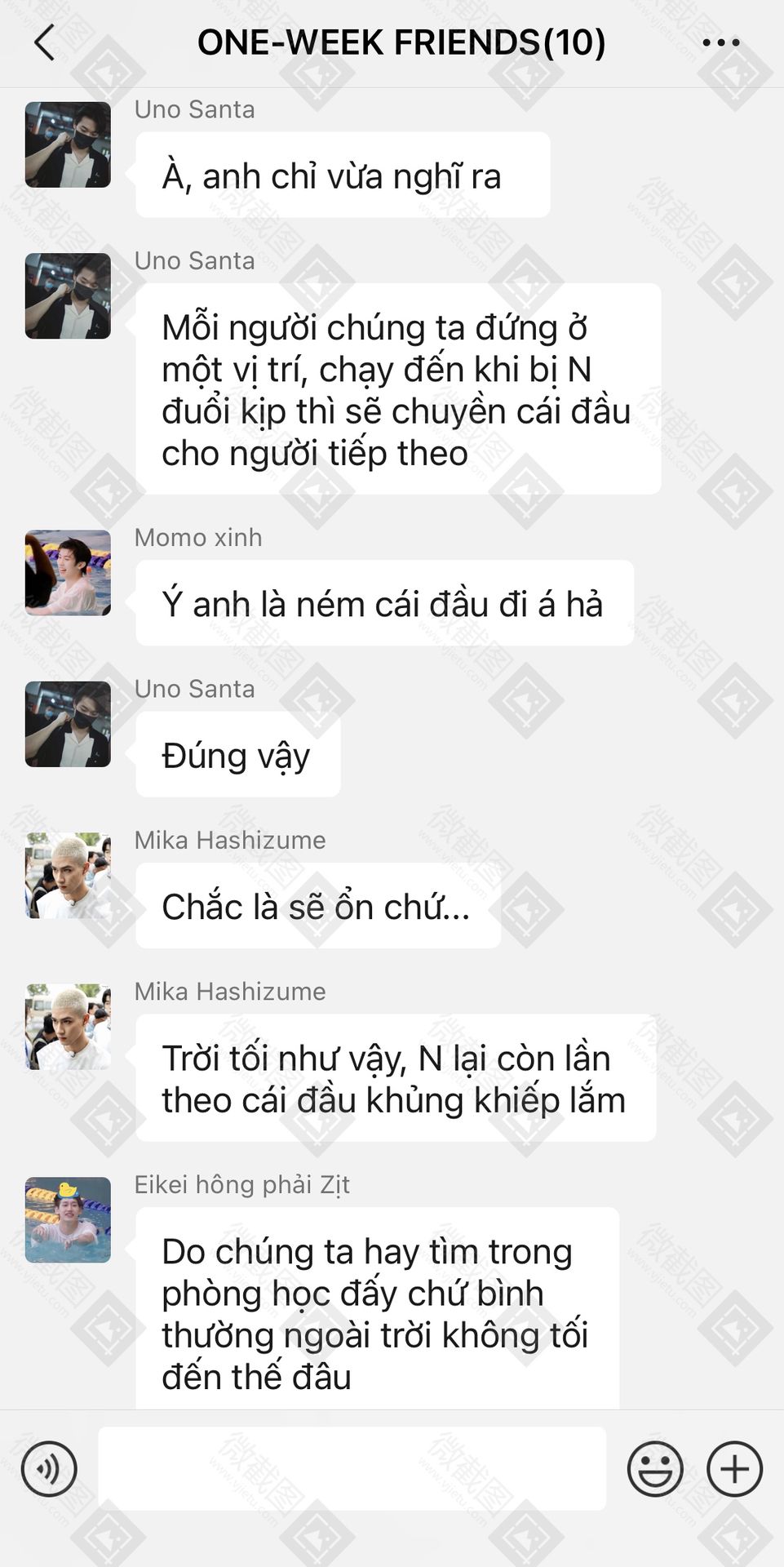The width and height of the screenshot is (784, 1567).
Task: Open the emoji sticker panel
Action: 654,1469
